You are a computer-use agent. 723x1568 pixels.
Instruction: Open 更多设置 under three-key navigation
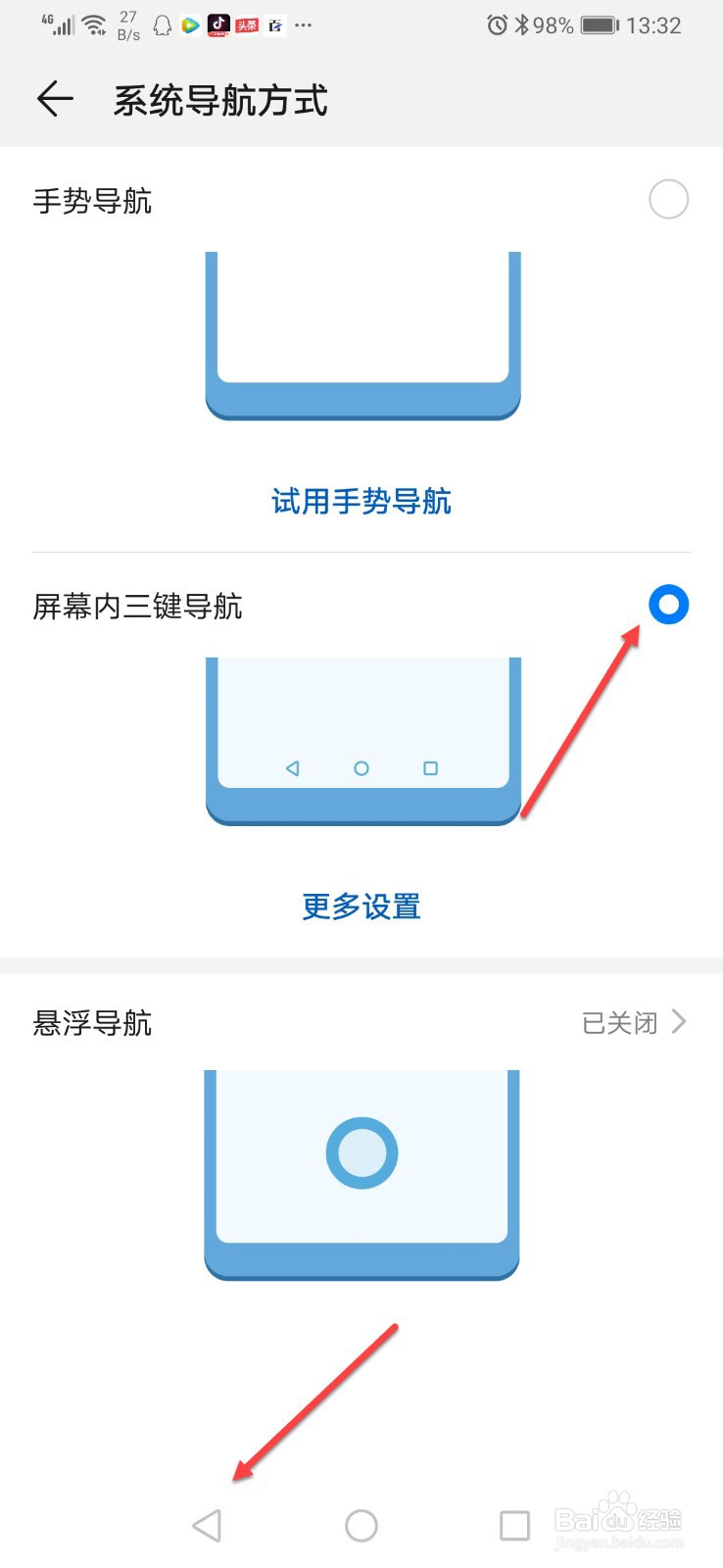coord(361,906)
